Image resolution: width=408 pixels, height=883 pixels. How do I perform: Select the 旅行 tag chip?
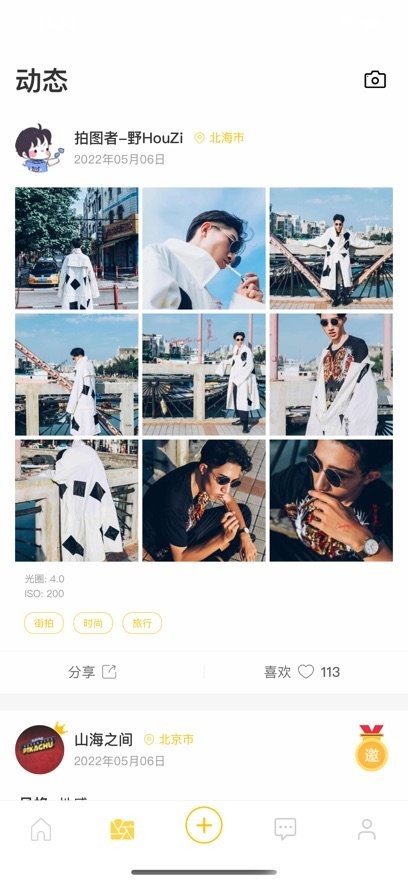(142, 623)
